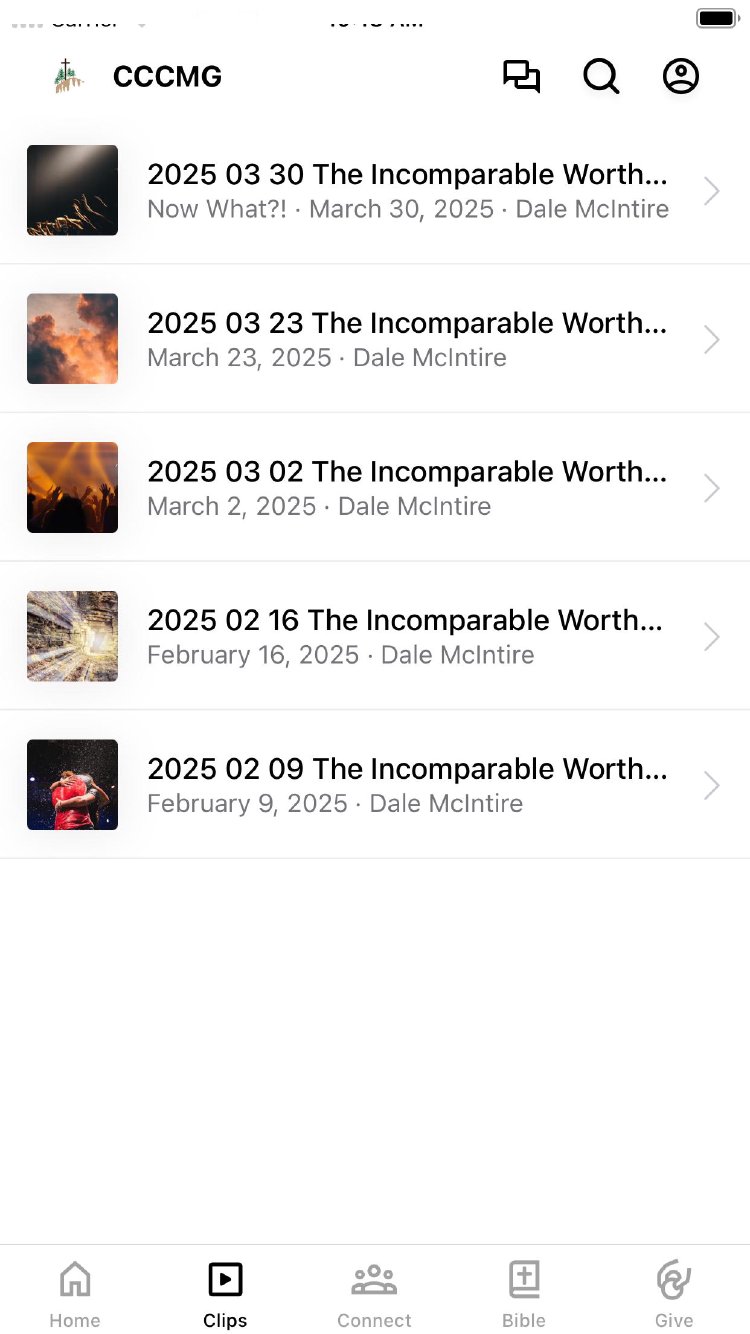Open the account profile icon

681,77
